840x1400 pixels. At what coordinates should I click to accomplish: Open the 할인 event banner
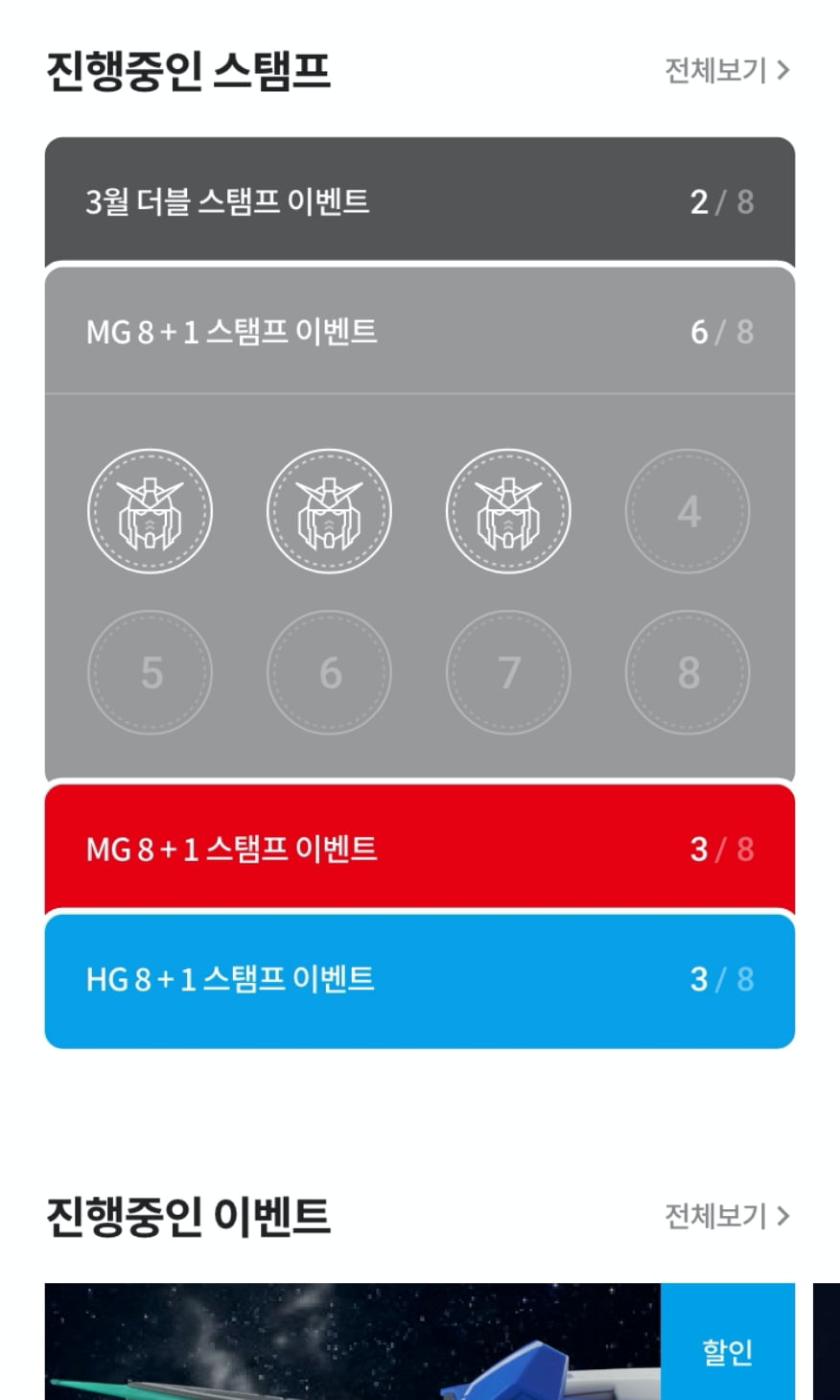(x=420, y=1342)
